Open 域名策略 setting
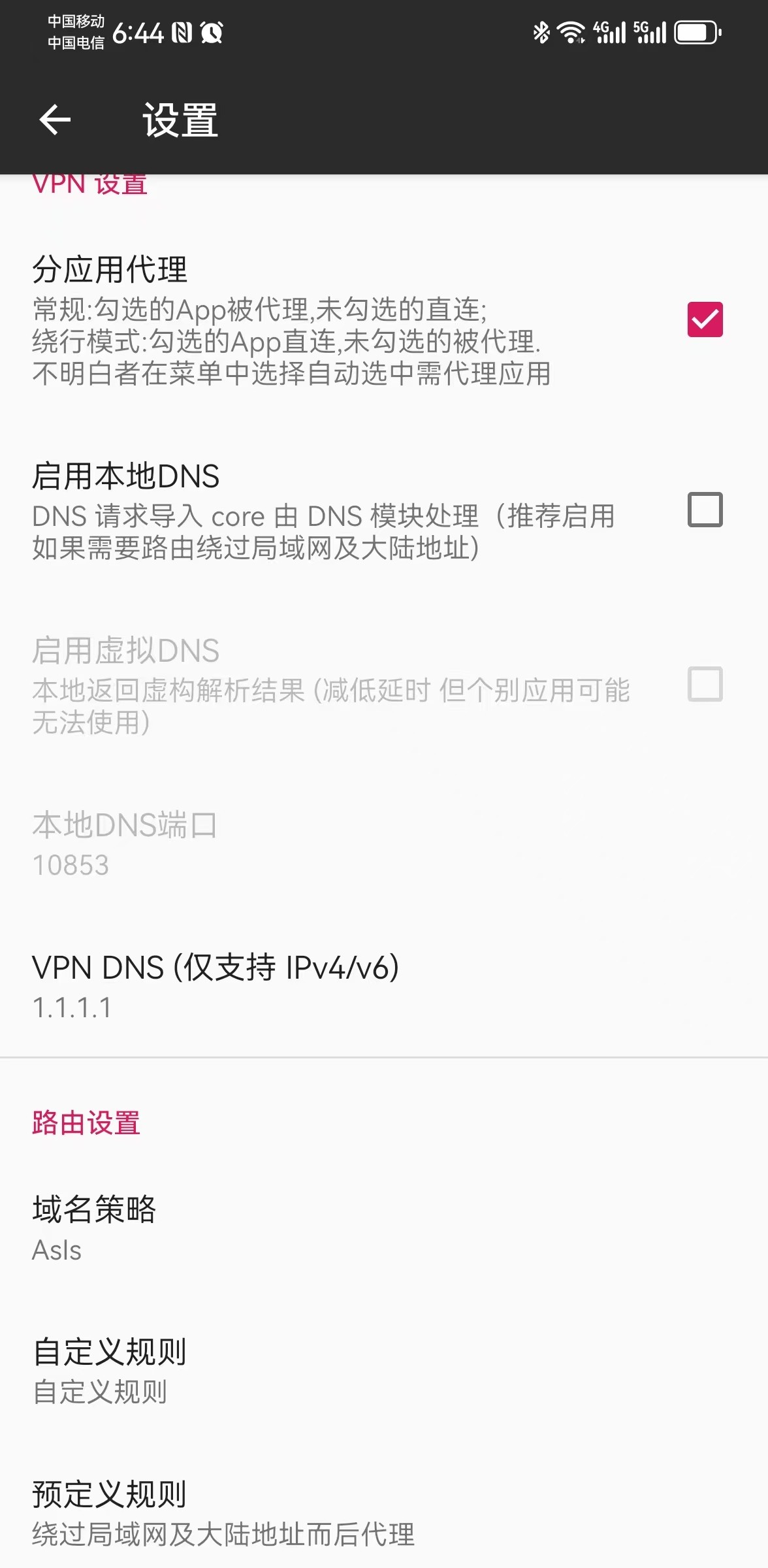768x1568 pixels. pyautogui.click(x=95, y=1228)
